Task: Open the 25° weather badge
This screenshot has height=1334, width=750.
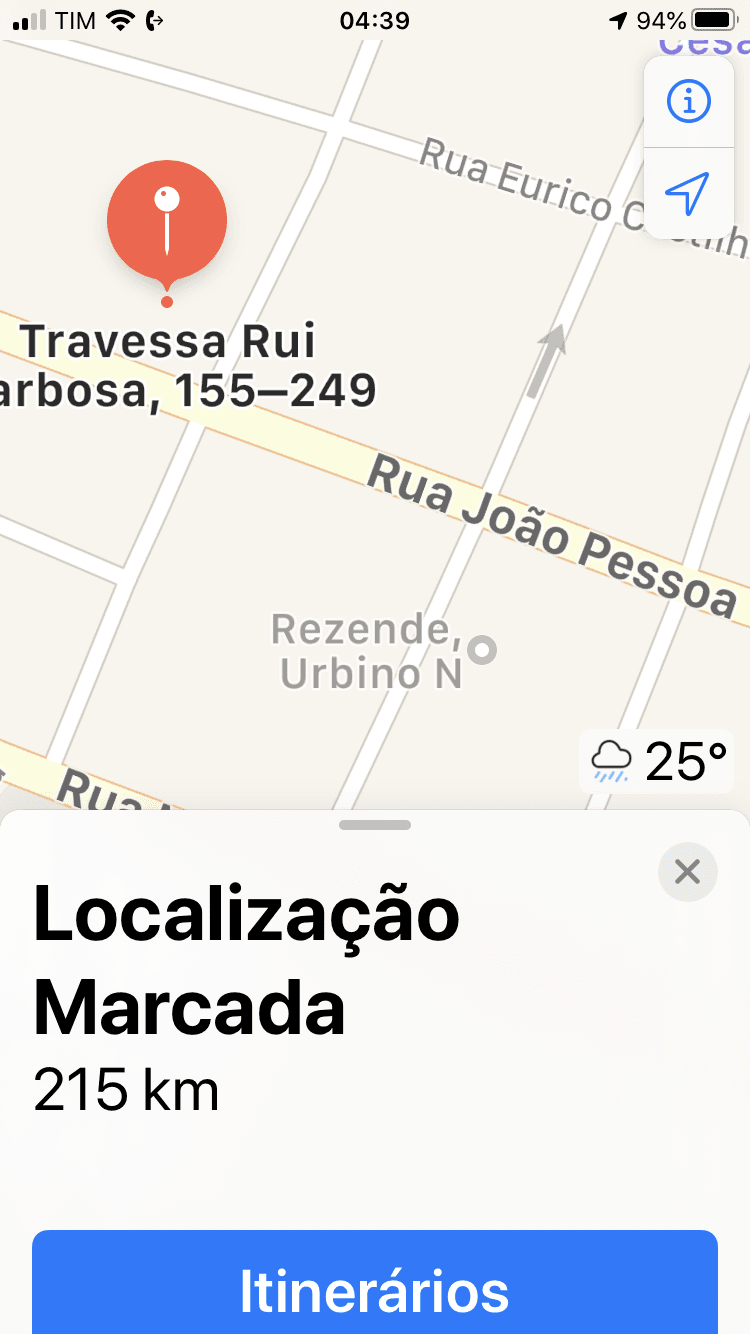Action: 657,763
